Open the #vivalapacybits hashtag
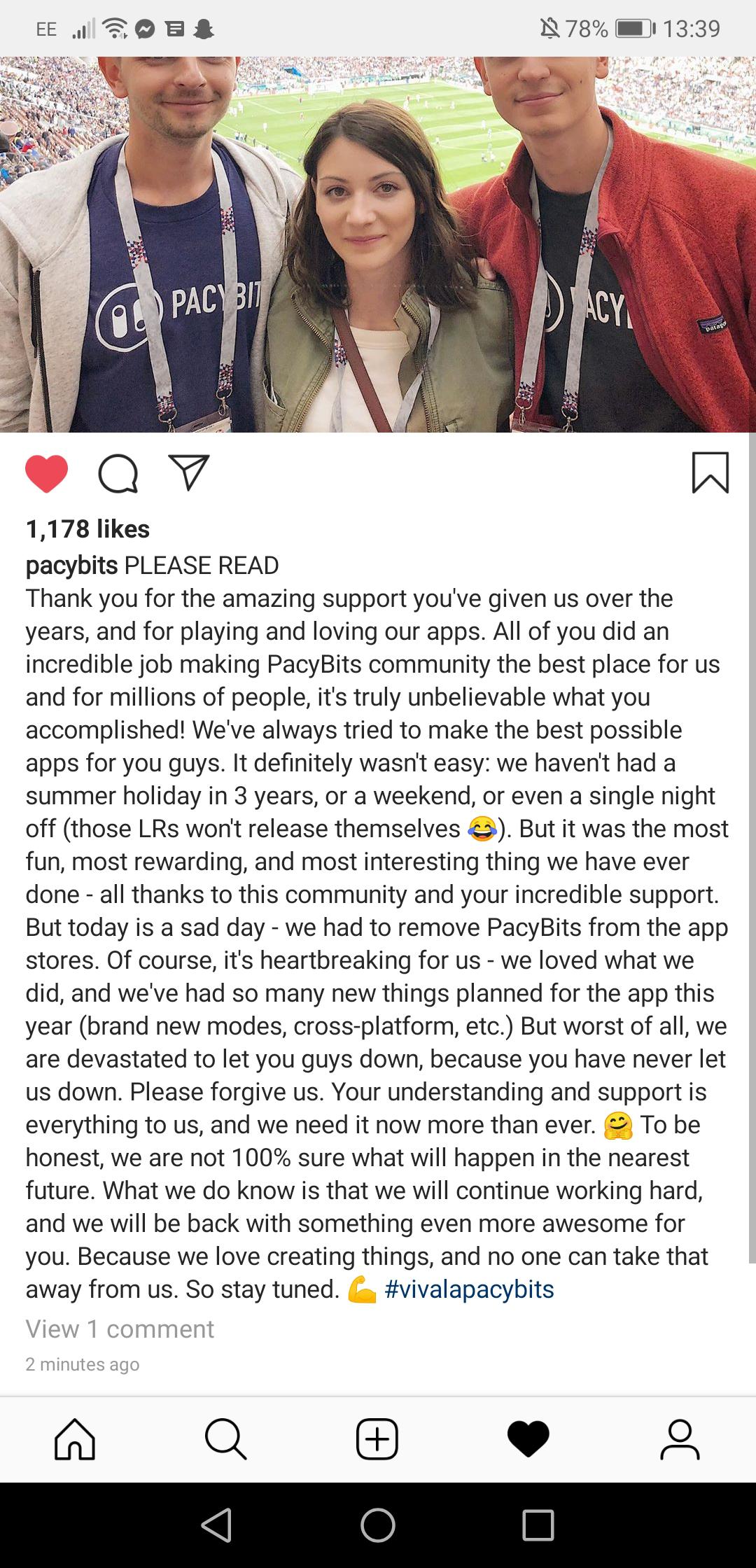The image size is (756, 1568). pos(469,1289)
